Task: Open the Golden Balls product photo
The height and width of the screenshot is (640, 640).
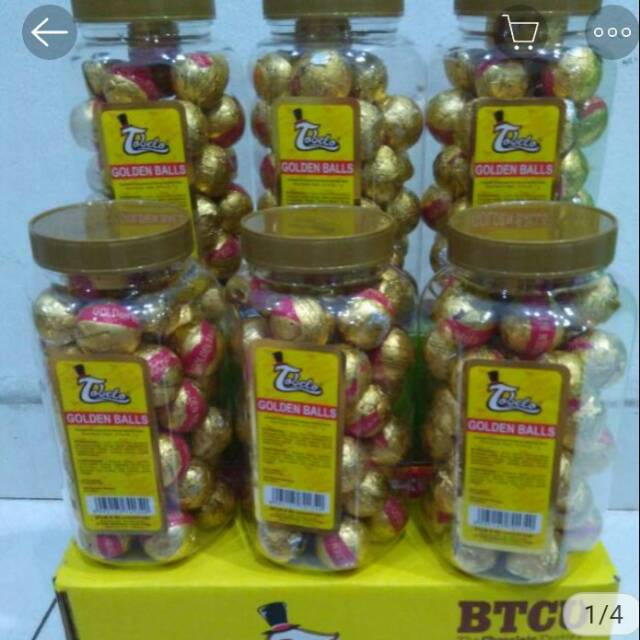Action: coord(320,320)
